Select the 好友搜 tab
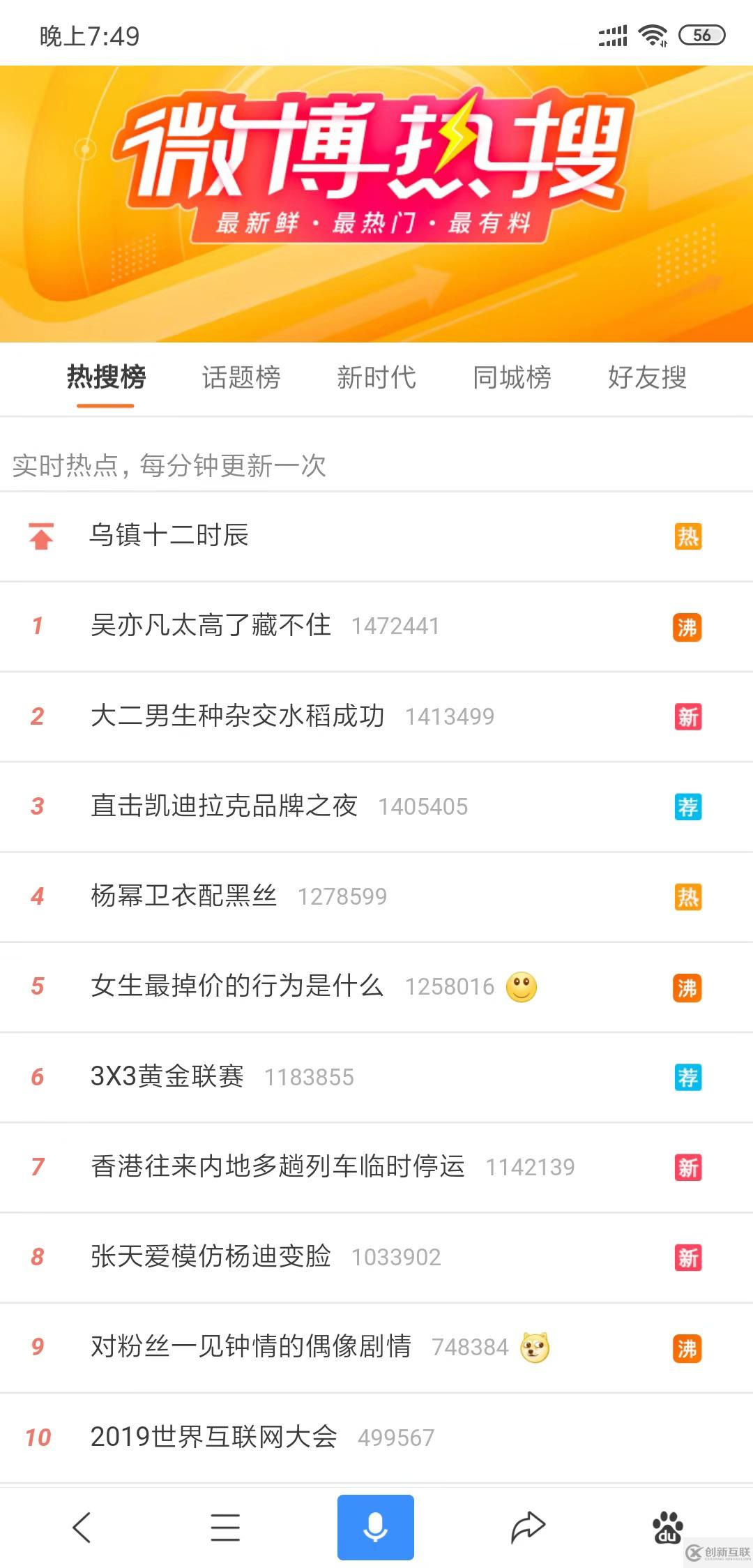 647,377
